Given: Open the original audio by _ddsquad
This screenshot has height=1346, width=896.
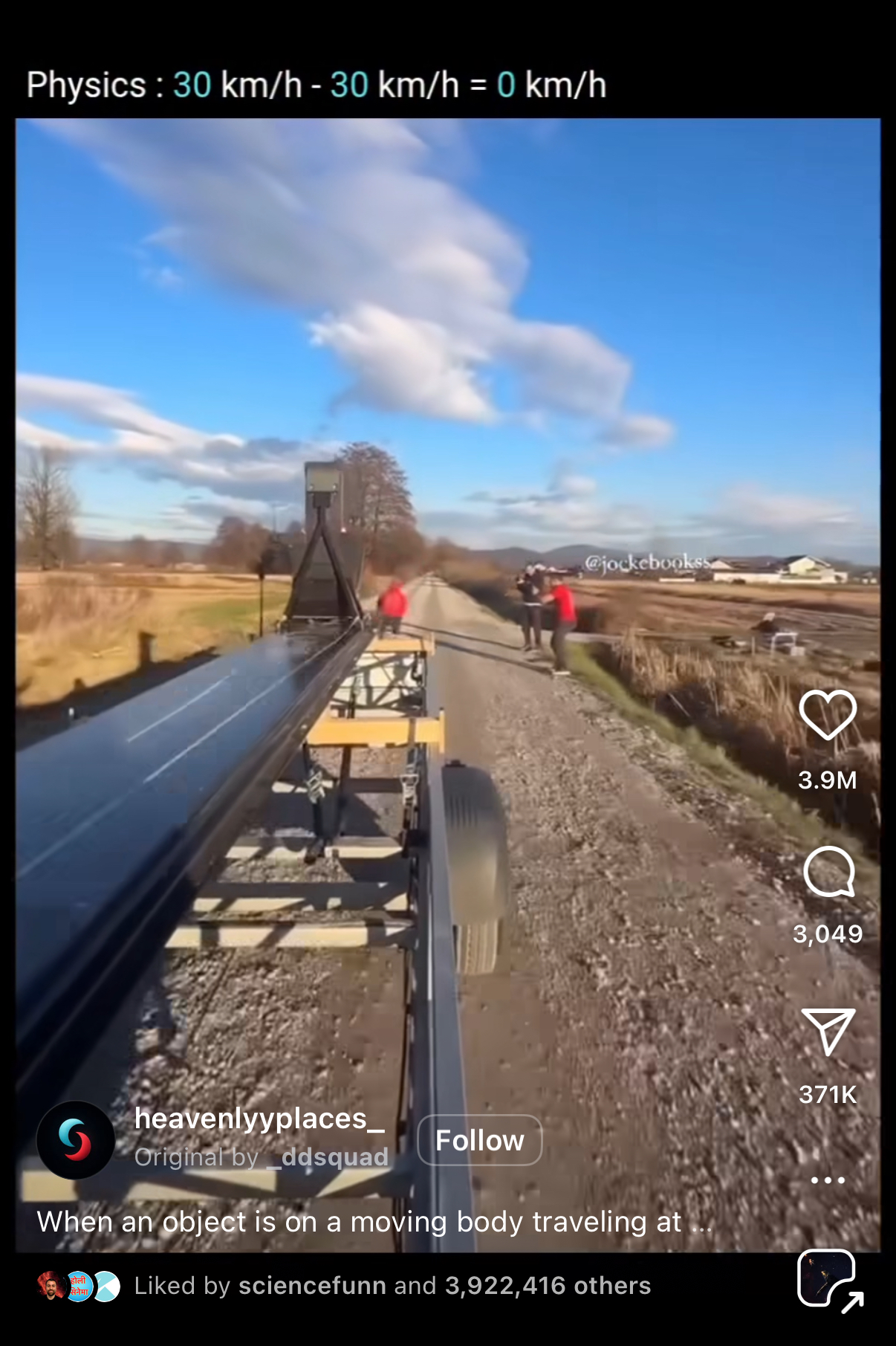Looking at the screenshot, I should (x=262, y=1157).
